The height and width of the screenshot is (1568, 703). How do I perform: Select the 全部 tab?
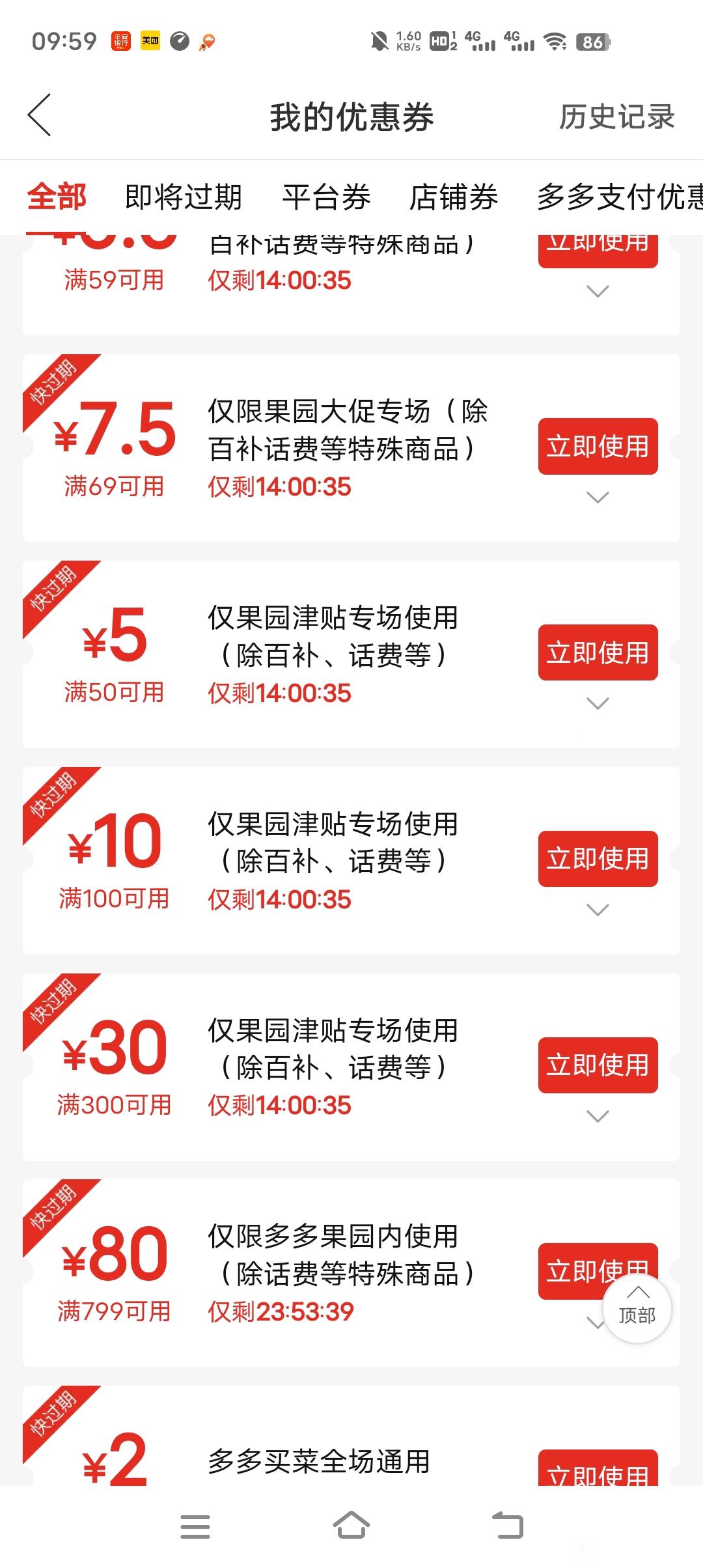[x=57, y=197]
